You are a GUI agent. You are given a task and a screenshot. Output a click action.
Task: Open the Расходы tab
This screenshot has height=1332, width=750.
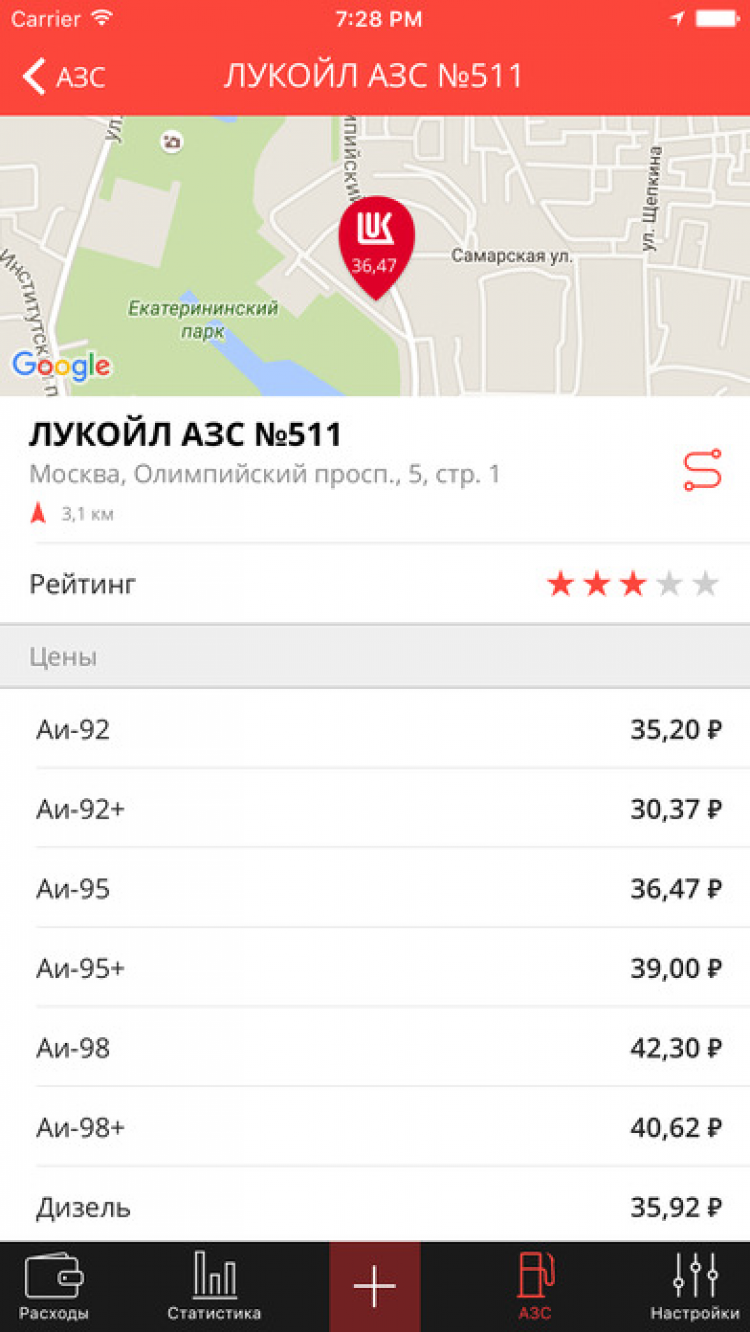pos(54,1287)
